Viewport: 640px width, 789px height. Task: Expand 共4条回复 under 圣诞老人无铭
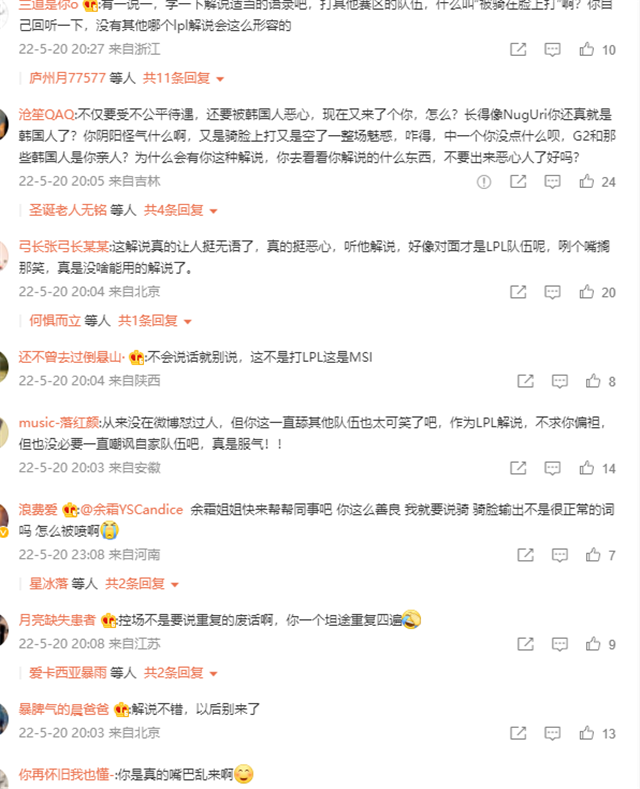coord(179,210)
